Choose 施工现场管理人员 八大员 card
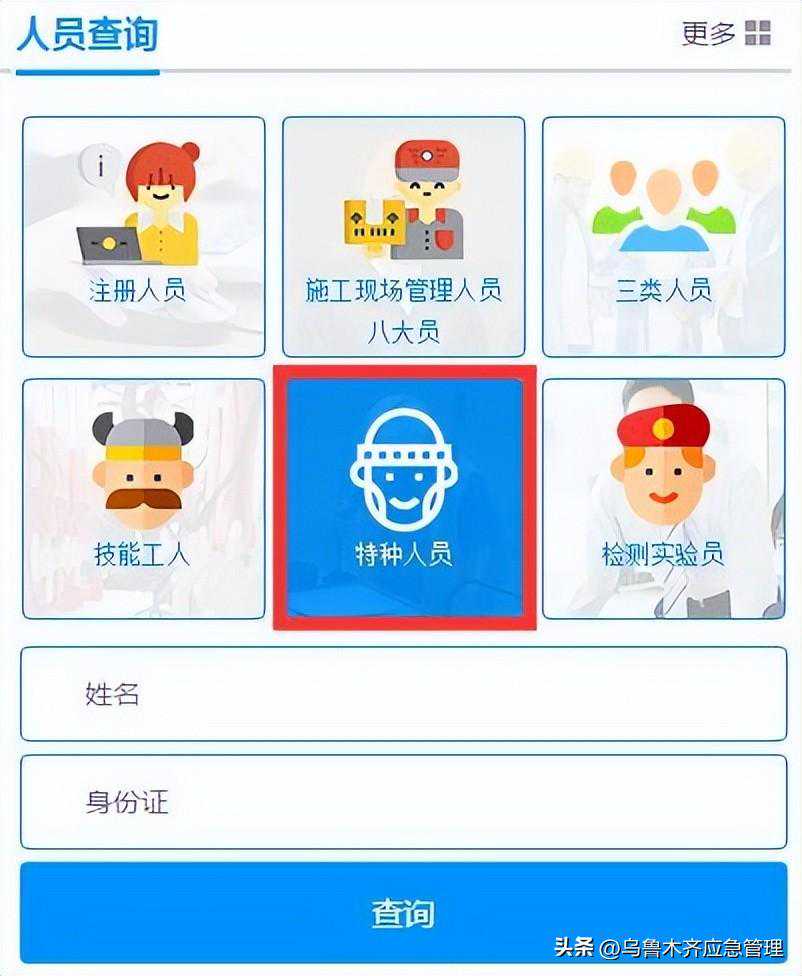Screen dimensions: 802x976 403,237
